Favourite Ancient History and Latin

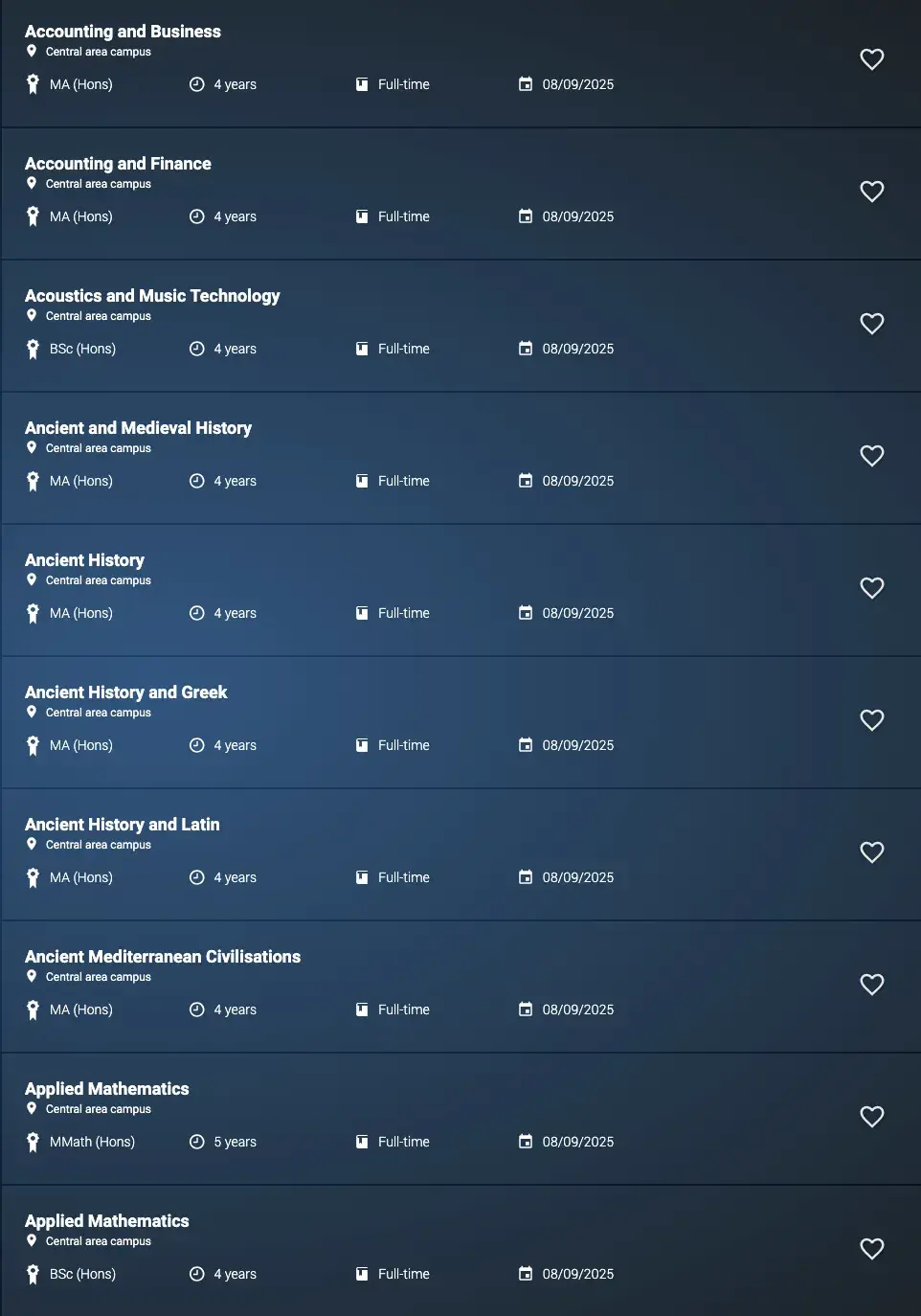tap(871, 852)
